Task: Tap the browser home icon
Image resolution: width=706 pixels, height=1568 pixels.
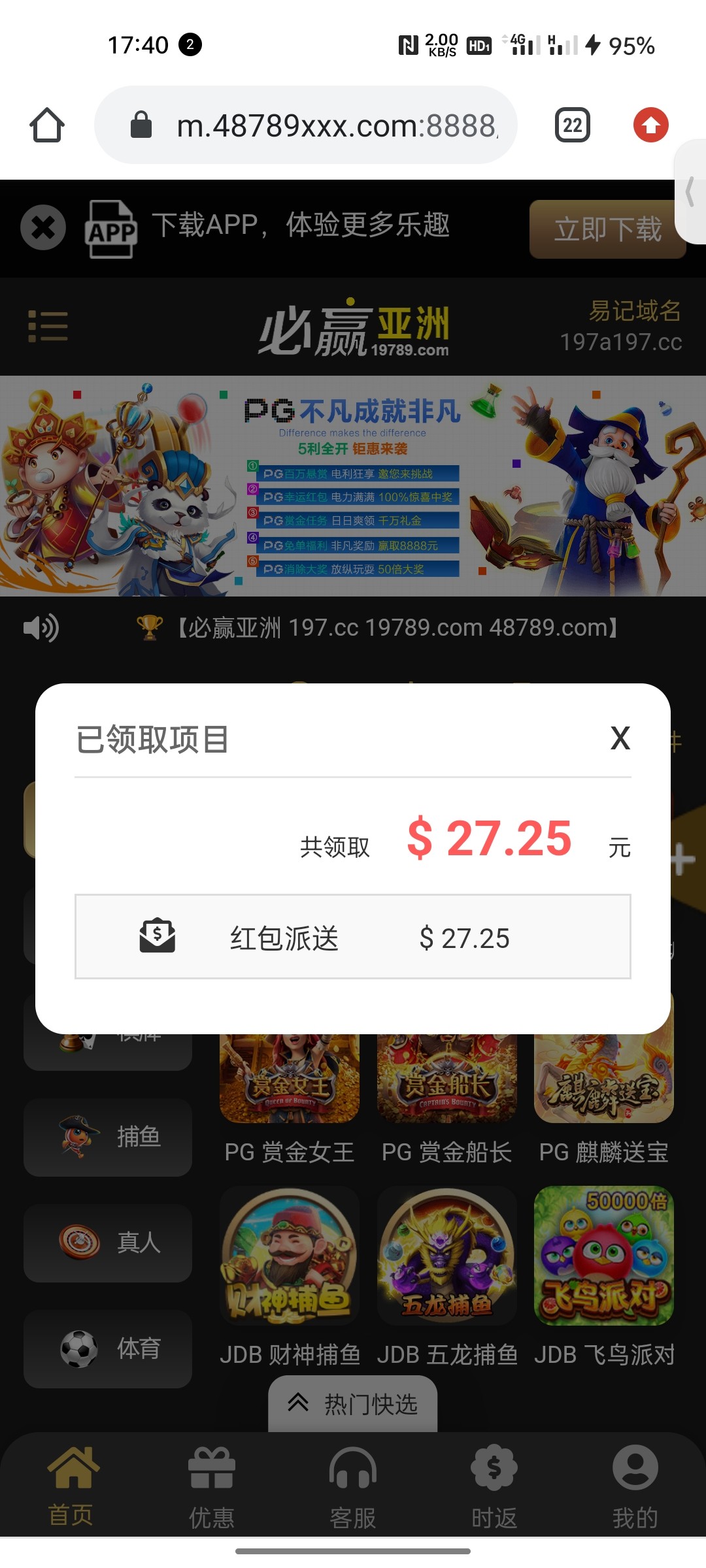Action: pos(47,125)
